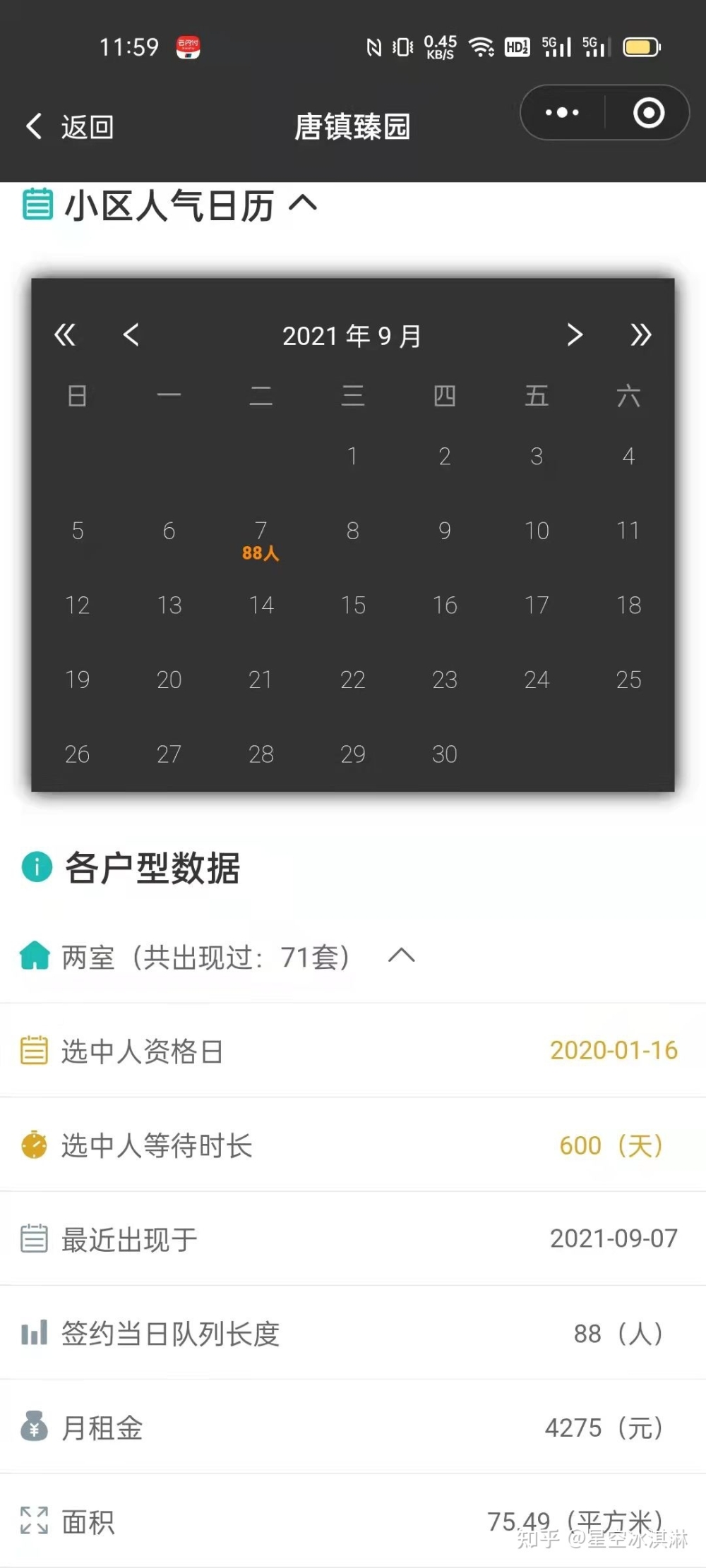Go to the next month

point(575,334)
